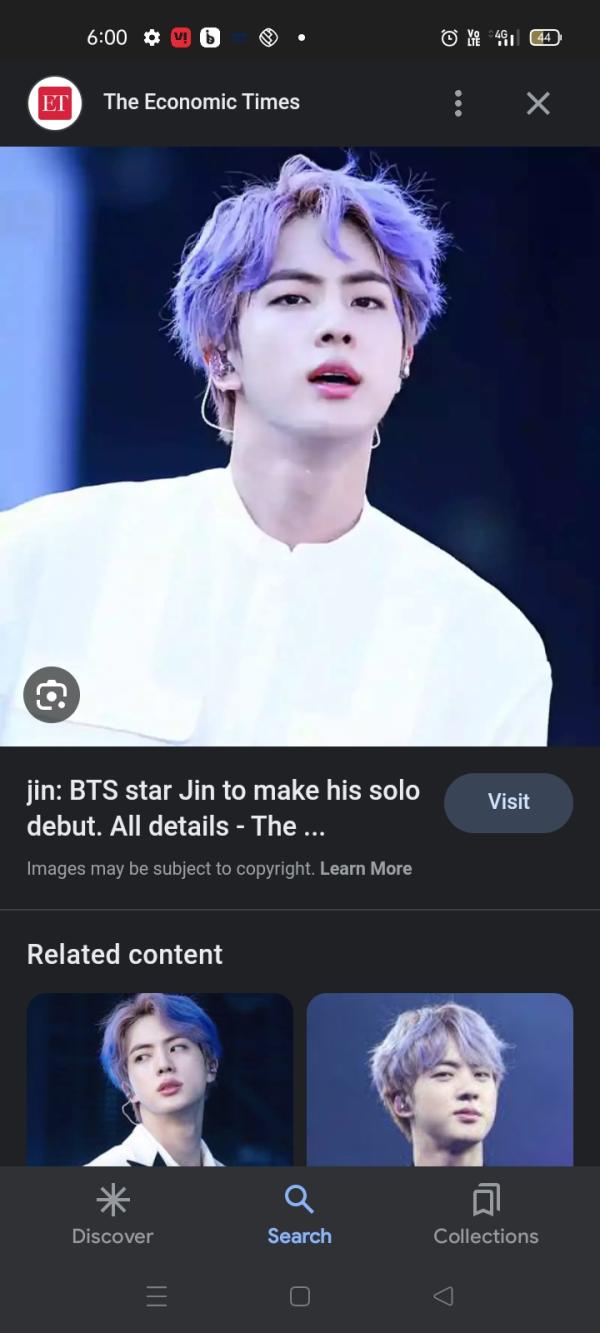Tap the main image to view it
The width and height of the screenshot is (600, 1333).
pyautogui.click(x=300, y=445)
